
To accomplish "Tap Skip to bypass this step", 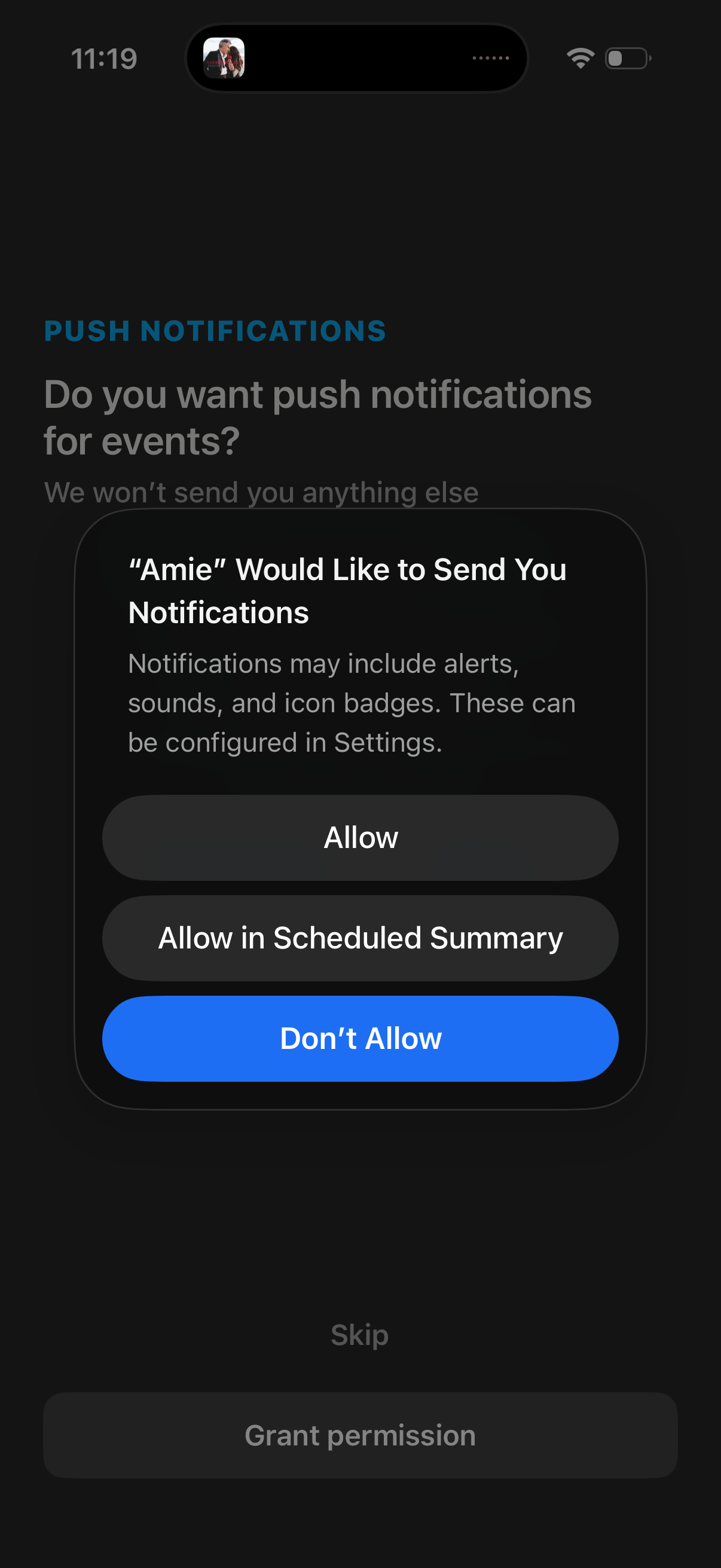I will (x=360, y=1334).
